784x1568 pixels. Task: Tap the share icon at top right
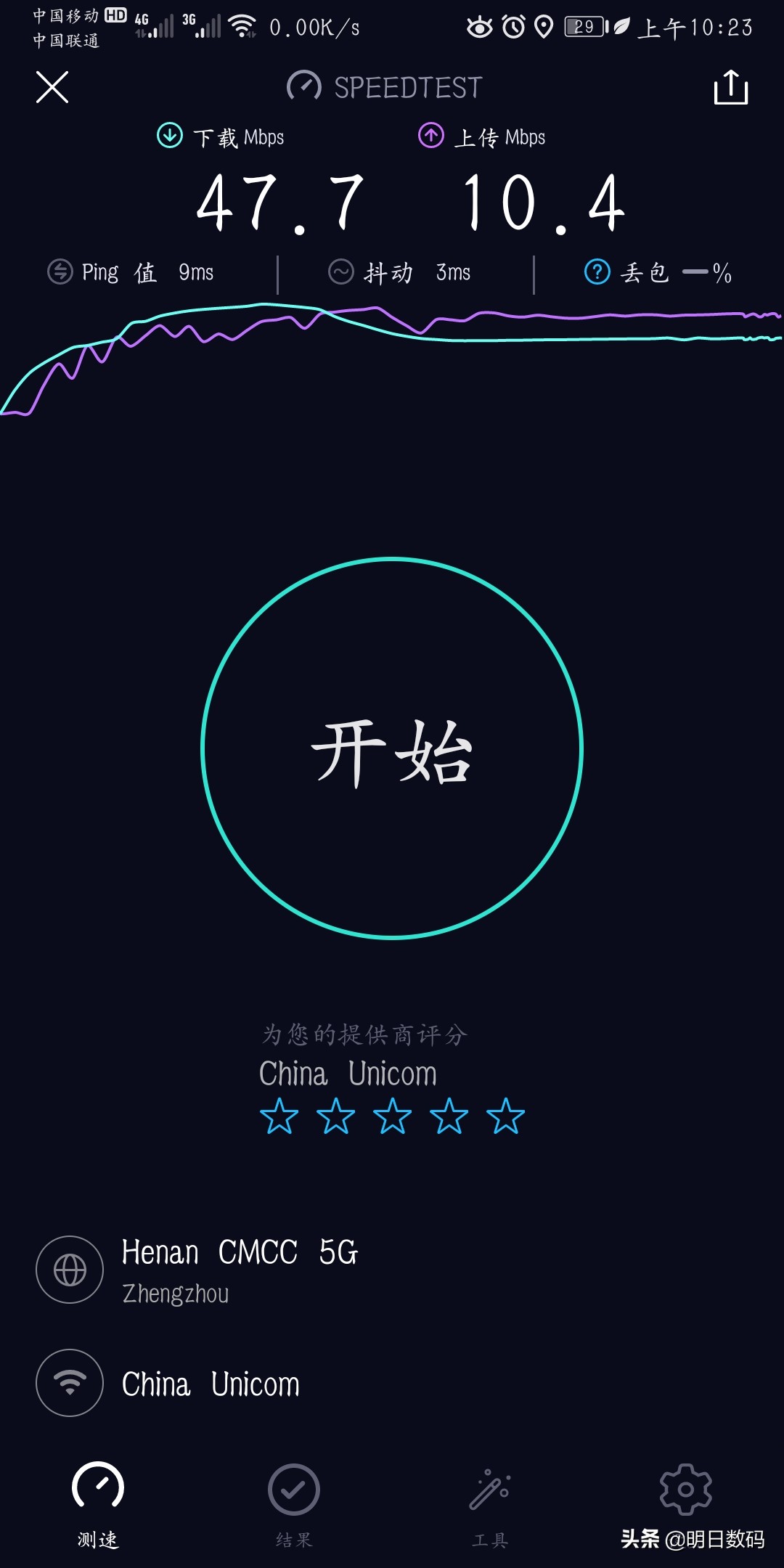pyautogui.click(x=731, y=88)
